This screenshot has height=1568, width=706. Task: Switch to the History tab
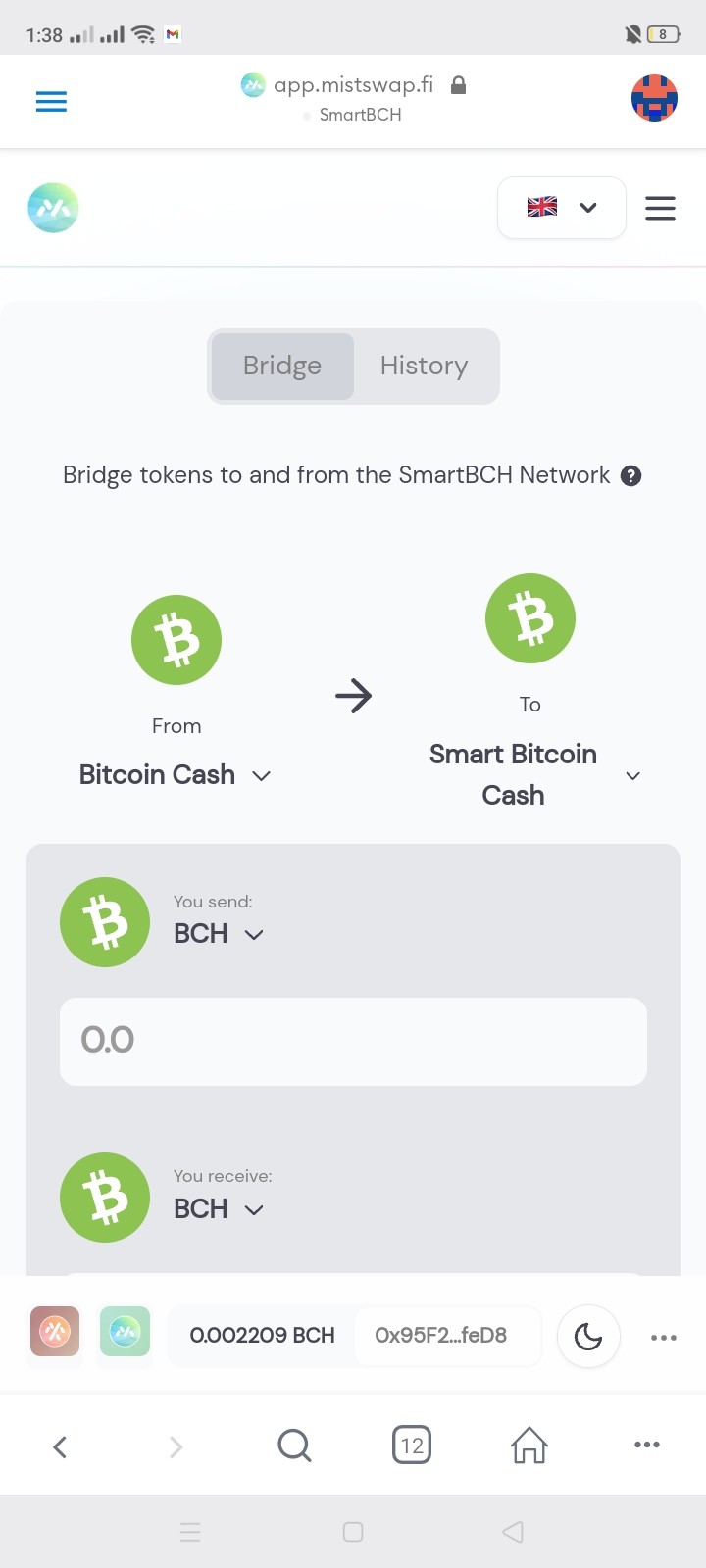pos(424,366)
